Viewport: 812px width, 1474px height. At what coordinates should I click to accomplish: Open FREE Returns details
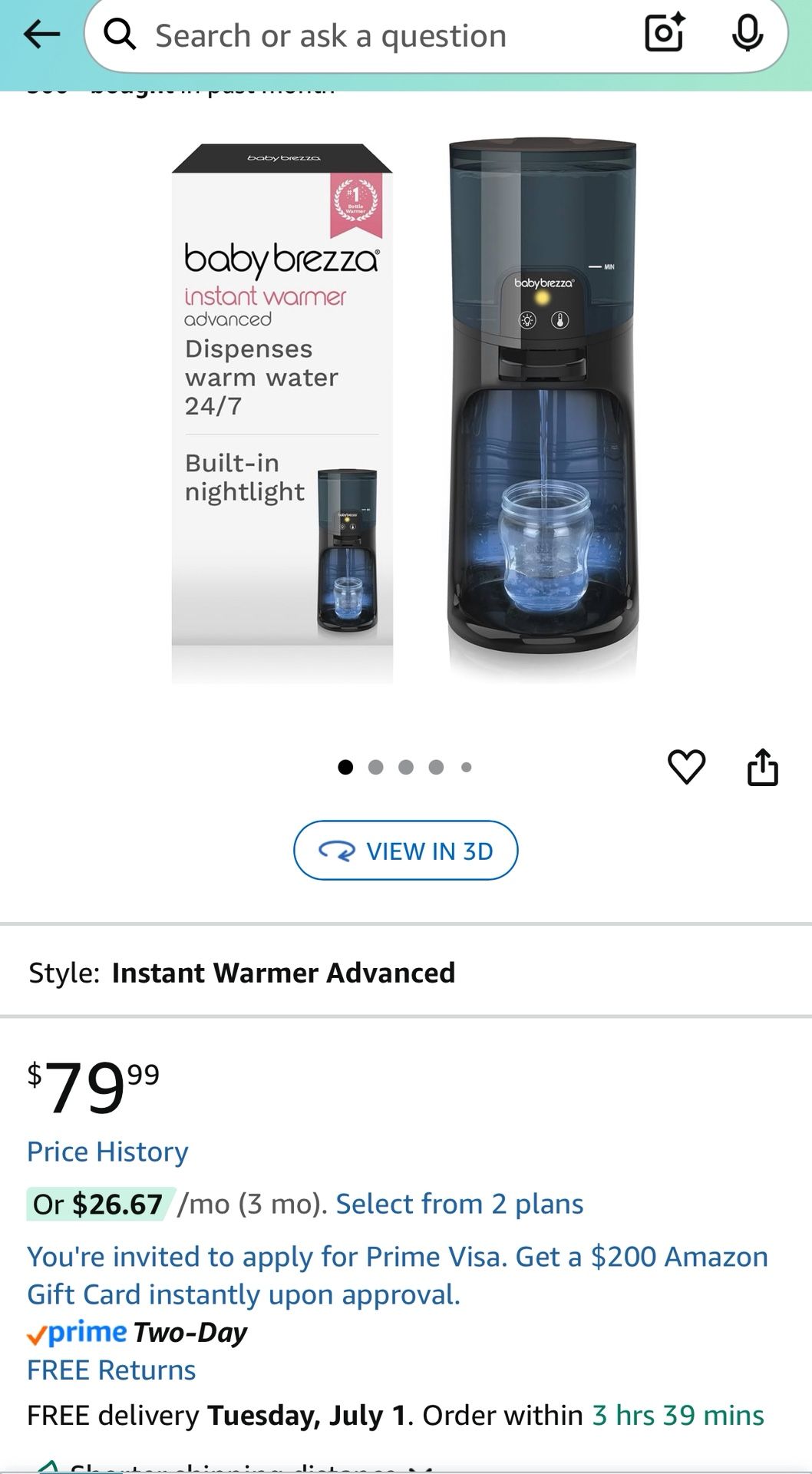click(111, 1370)
